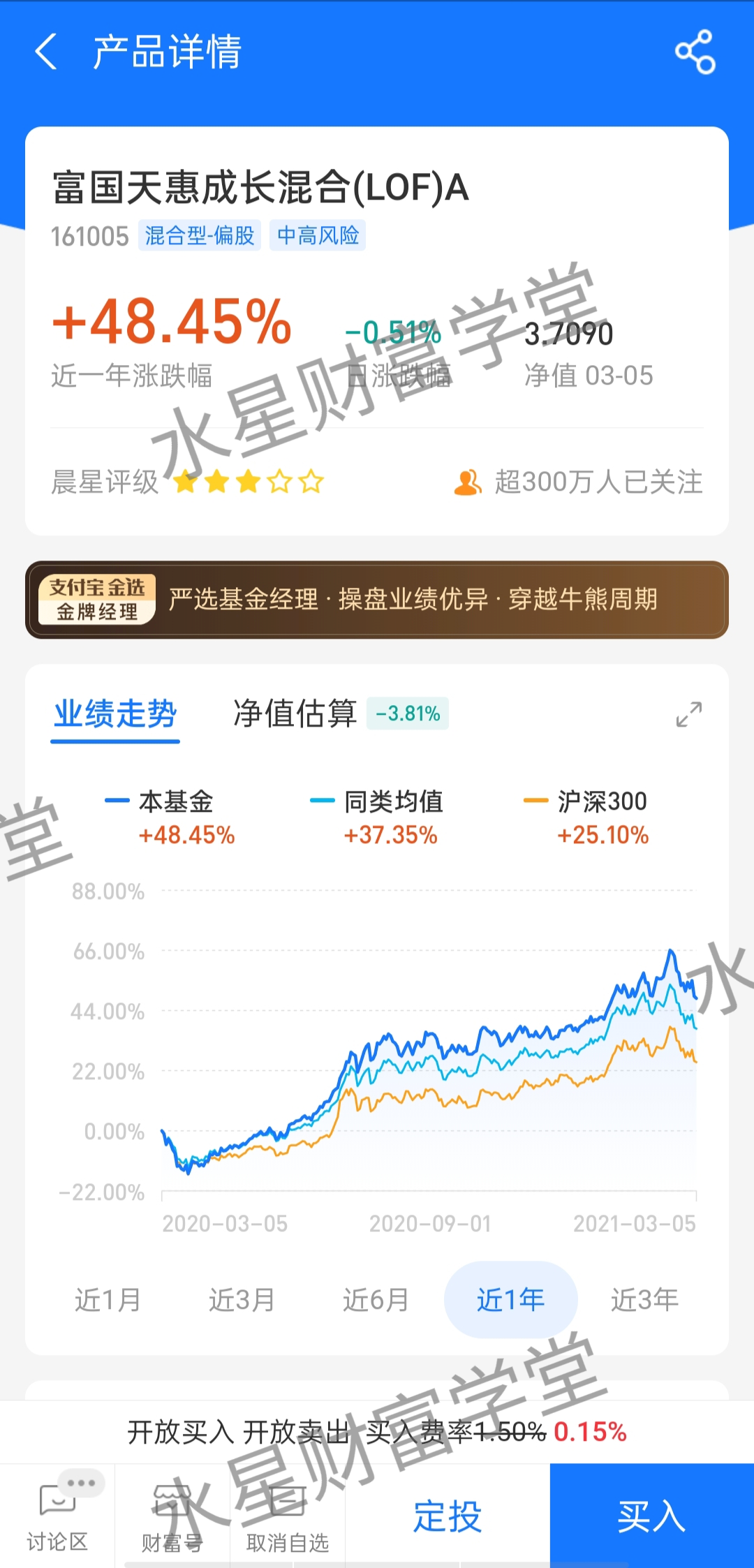Switch to the 净值估算 tab

[295, 714]
